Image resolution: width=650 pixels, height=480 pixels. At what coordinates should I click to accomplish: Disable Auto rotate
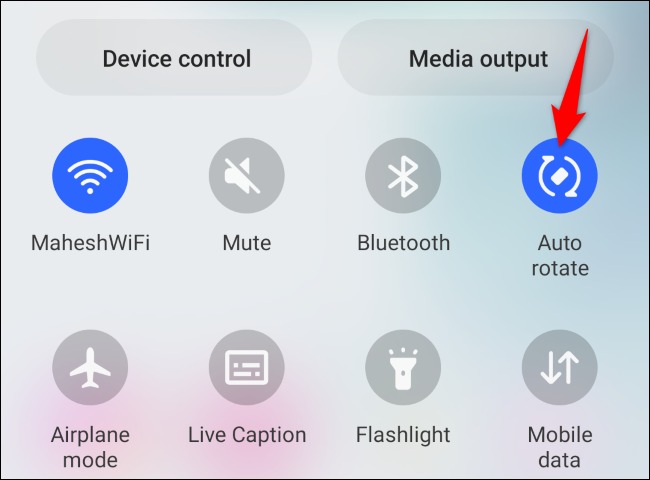559,178
